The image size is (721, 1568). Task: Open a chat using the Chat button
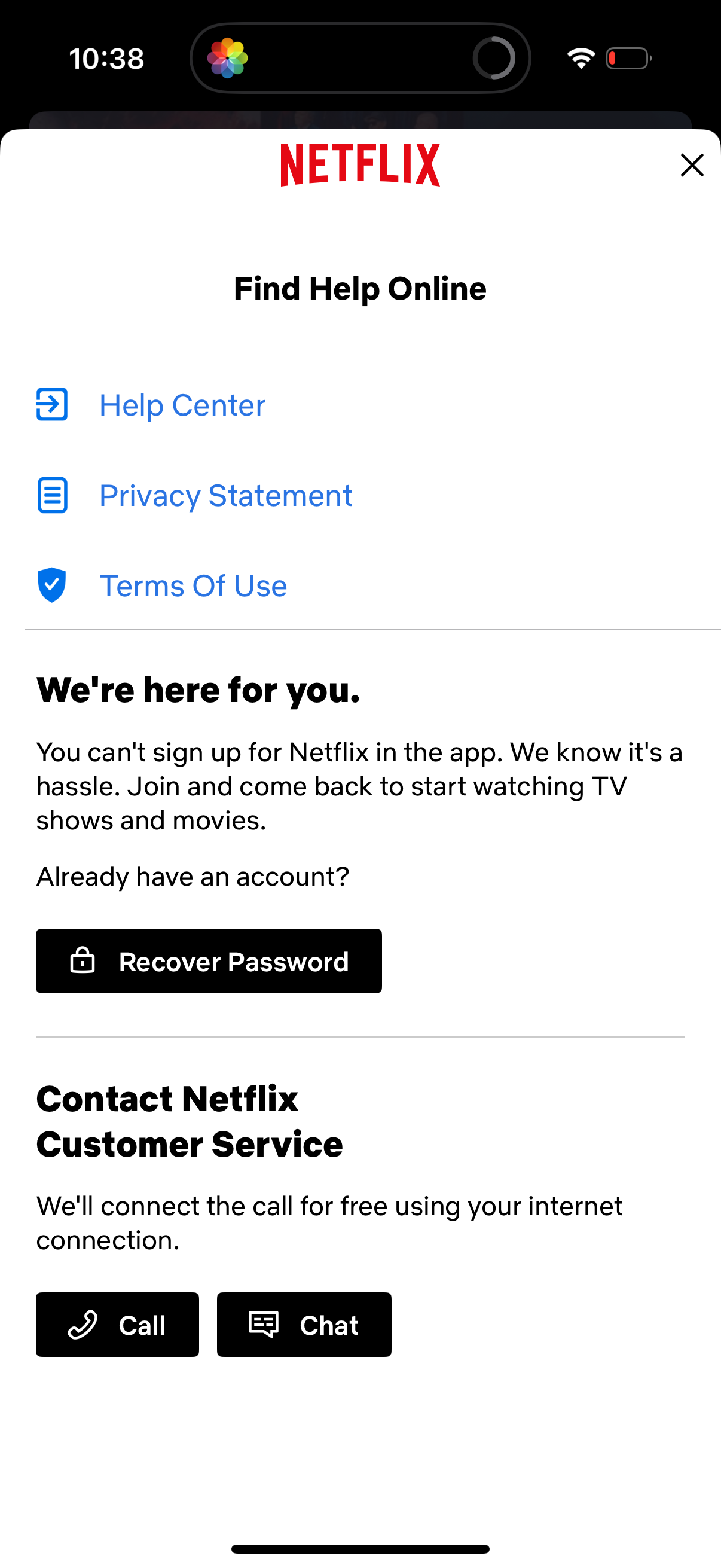click(x=304, y=1325)
